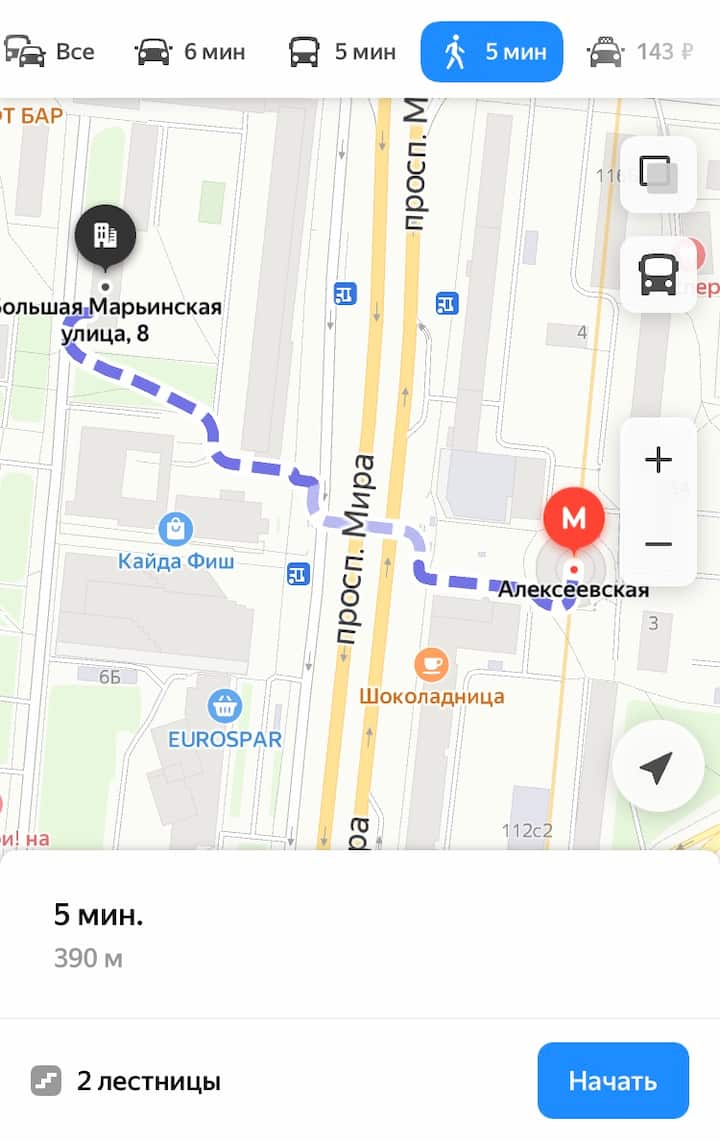Open the map layers button

tap(658, 174)
